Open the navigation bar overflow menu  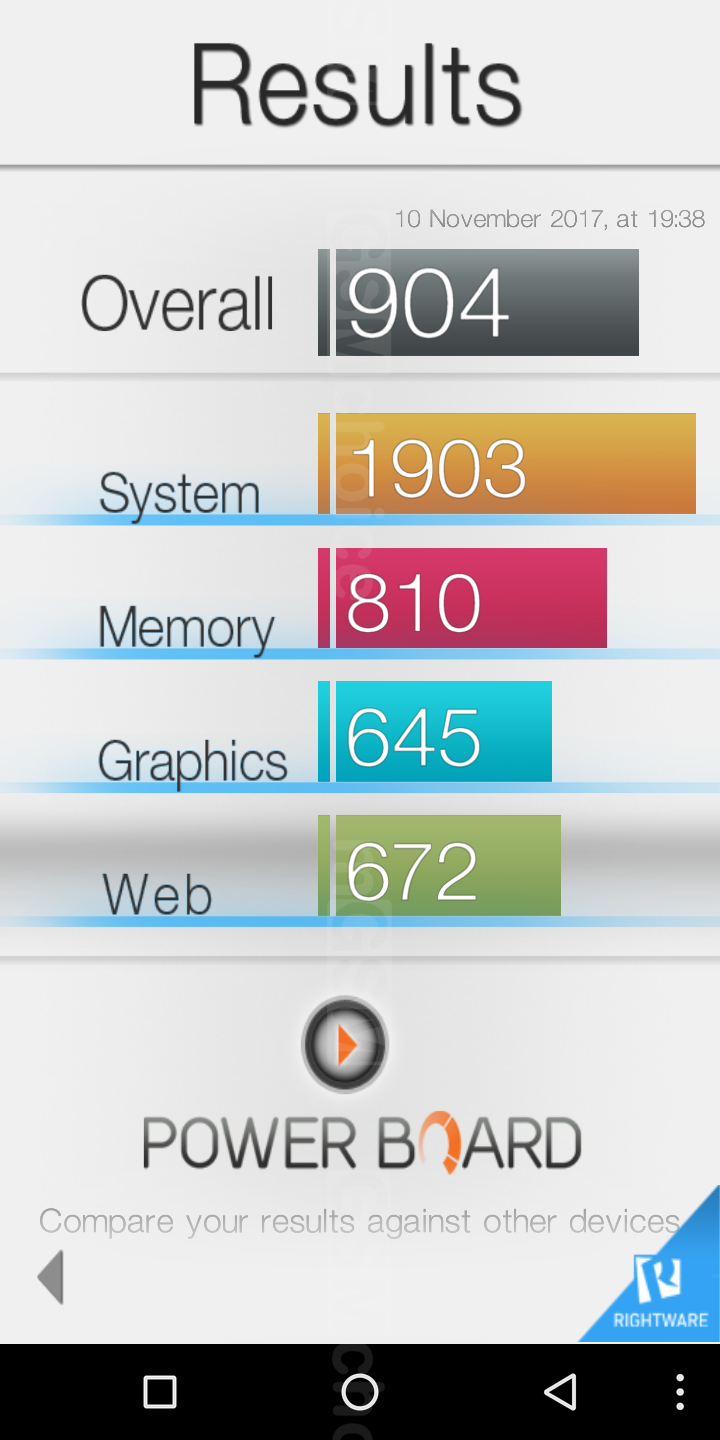click(680, 1391)
